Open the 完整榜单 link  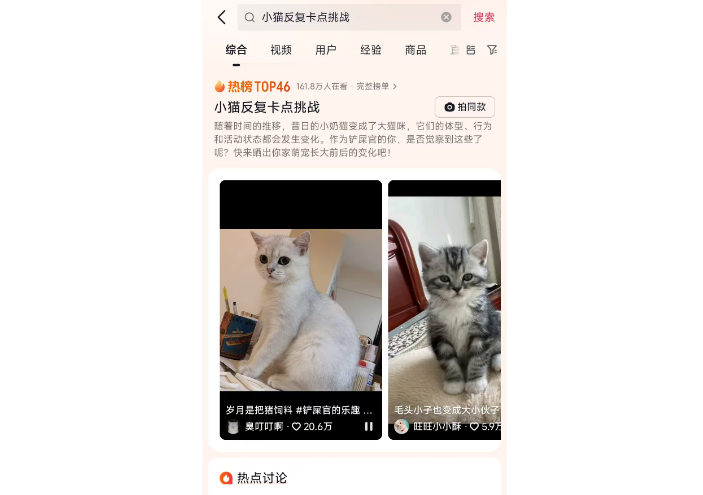[x=376, y=87]
